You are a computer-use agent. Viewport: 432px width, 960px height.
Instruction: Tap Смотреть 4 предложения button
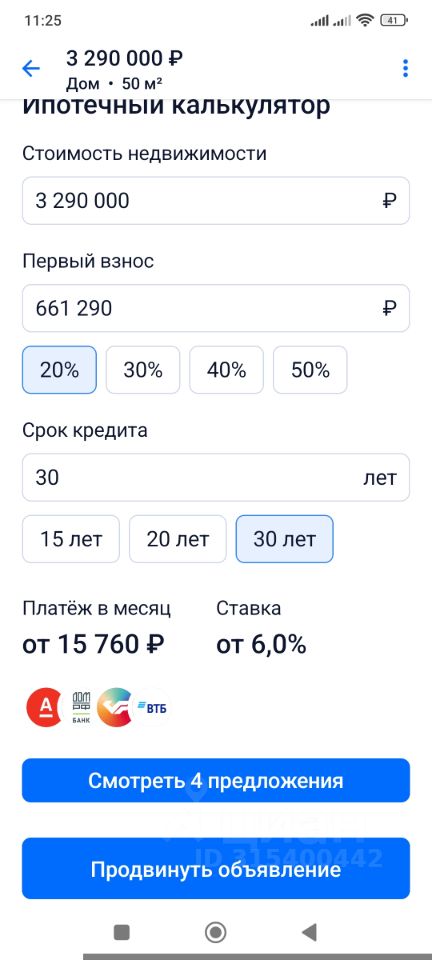216,781
